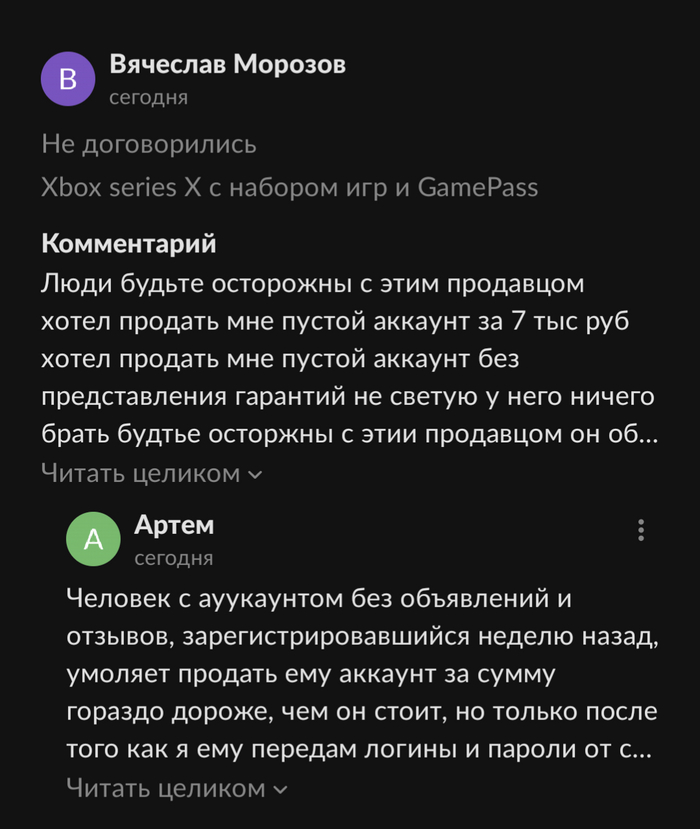
Task: Open Вячеслав Морозов's profile avatar
Action: click(x=67, y=80)
